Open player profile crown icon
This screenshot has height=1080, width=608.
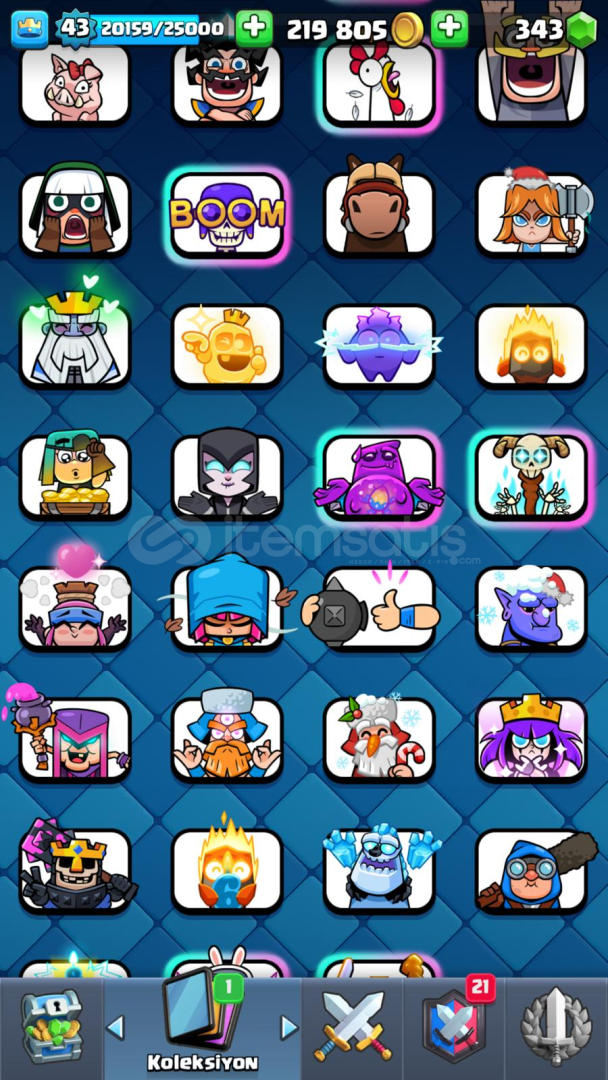click(30, 29)
